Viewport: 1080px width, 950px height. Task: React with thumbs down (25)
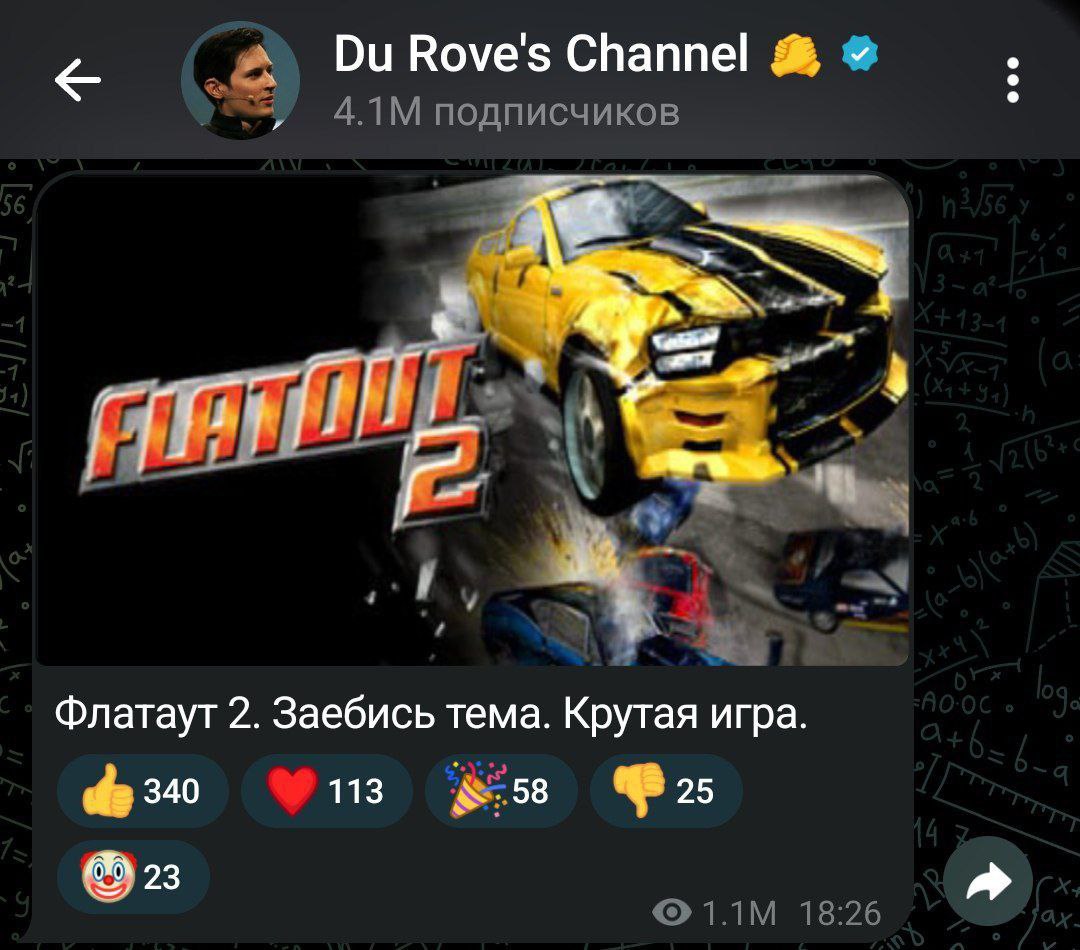point(665,791)
